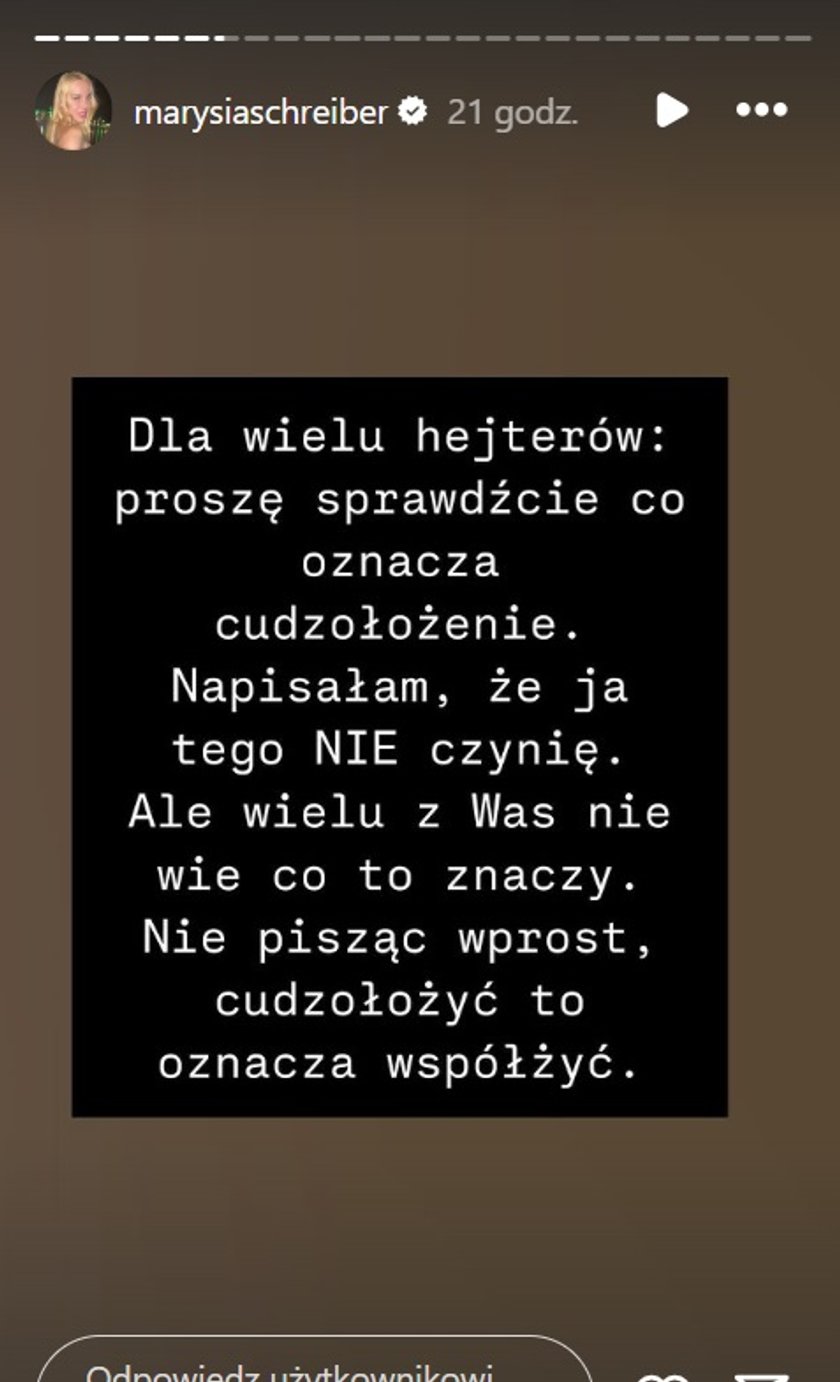Tap the marysiaschreiber username

260,112
